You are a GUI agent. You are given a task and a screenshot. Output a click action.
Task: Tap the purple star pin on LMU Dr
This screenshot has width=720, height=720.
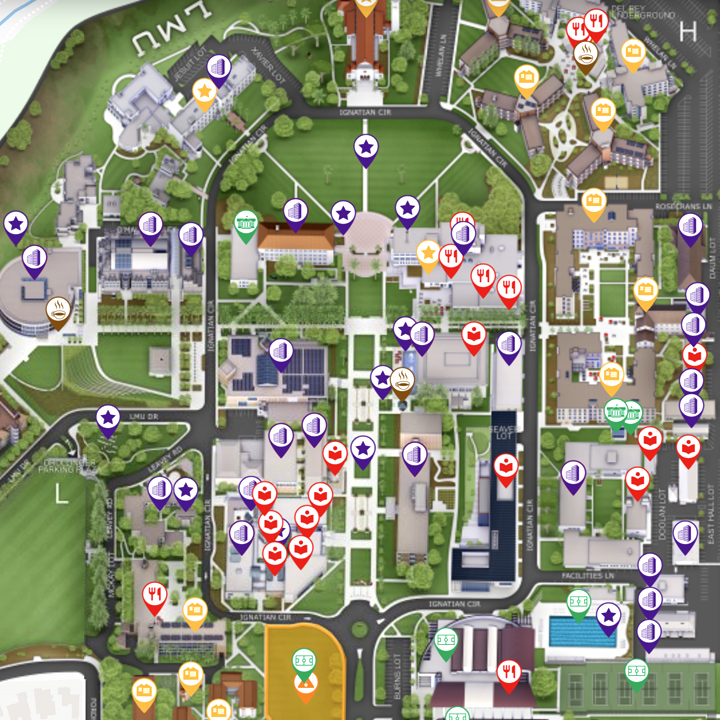[108, 419]
